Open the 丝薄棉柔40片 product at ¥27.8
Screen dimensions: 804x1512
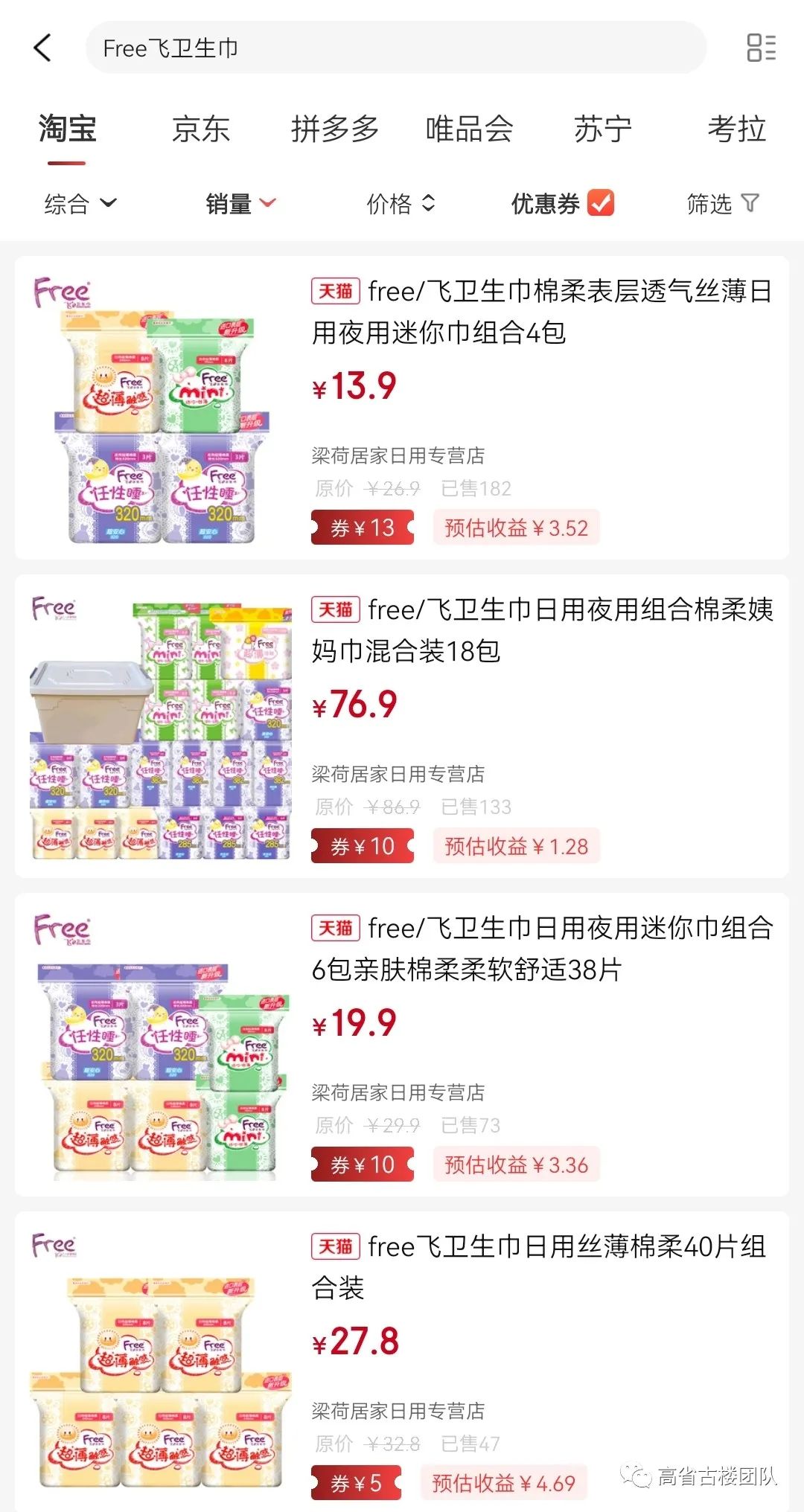click(x=541, y=1267)
